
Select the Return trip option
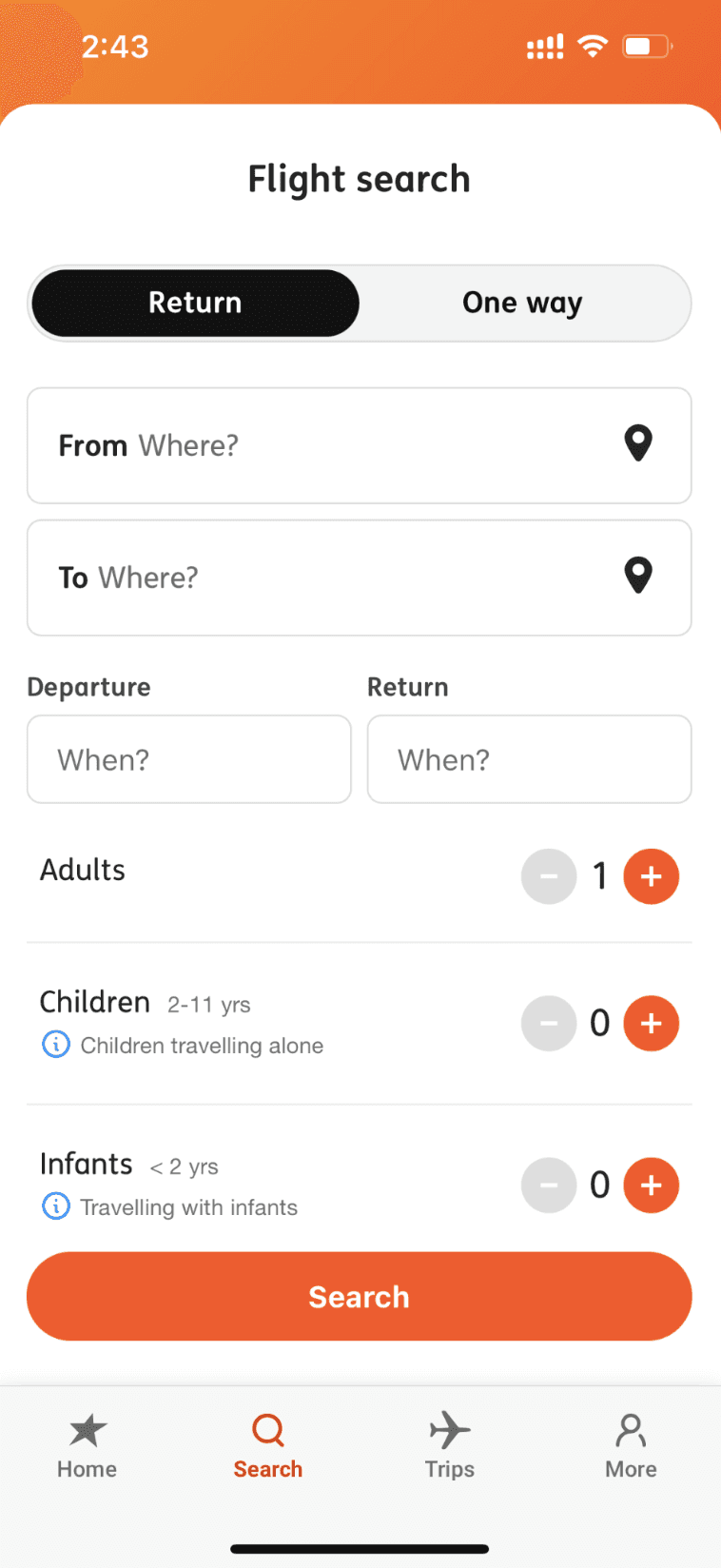point(195,303)
